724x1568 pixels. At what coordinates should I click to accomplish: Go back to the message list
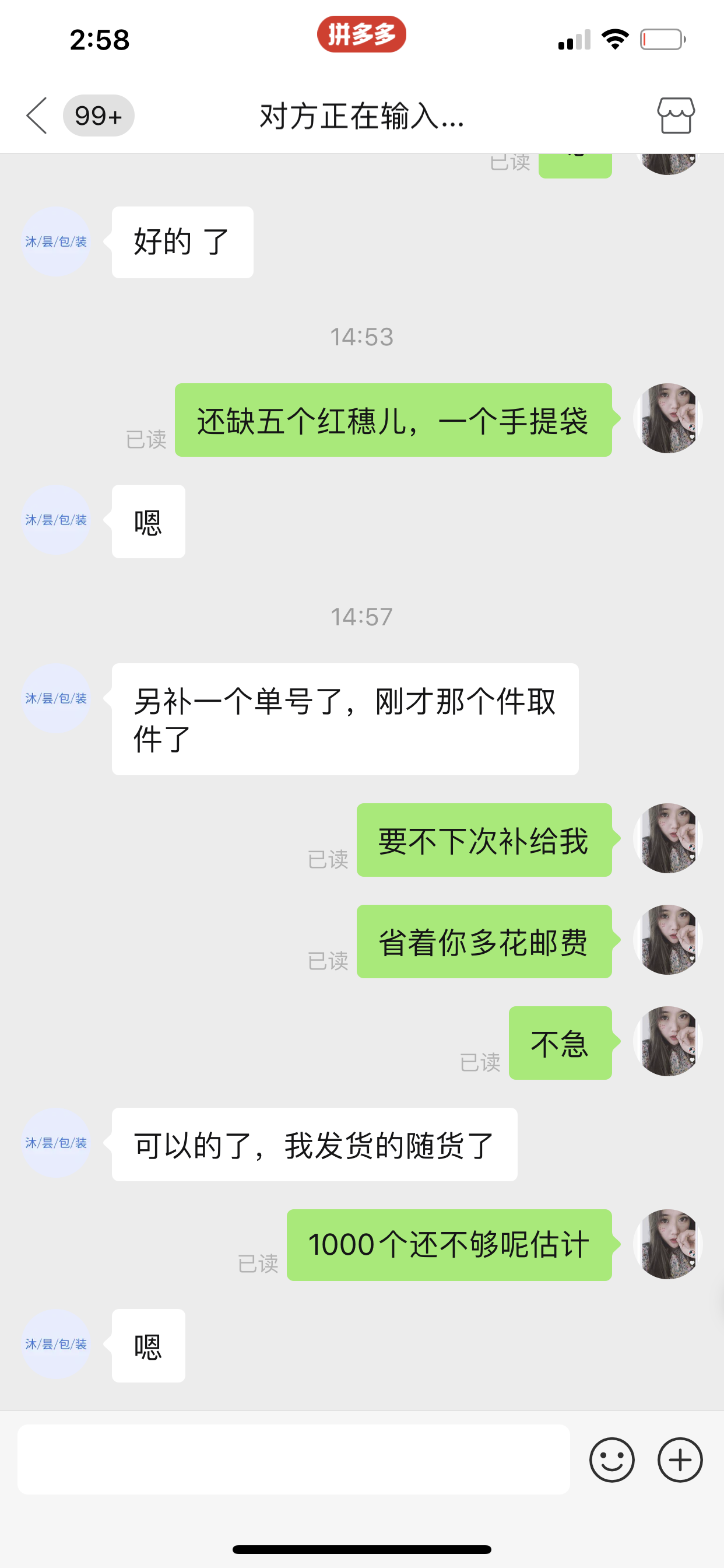(x=38, y=116)
